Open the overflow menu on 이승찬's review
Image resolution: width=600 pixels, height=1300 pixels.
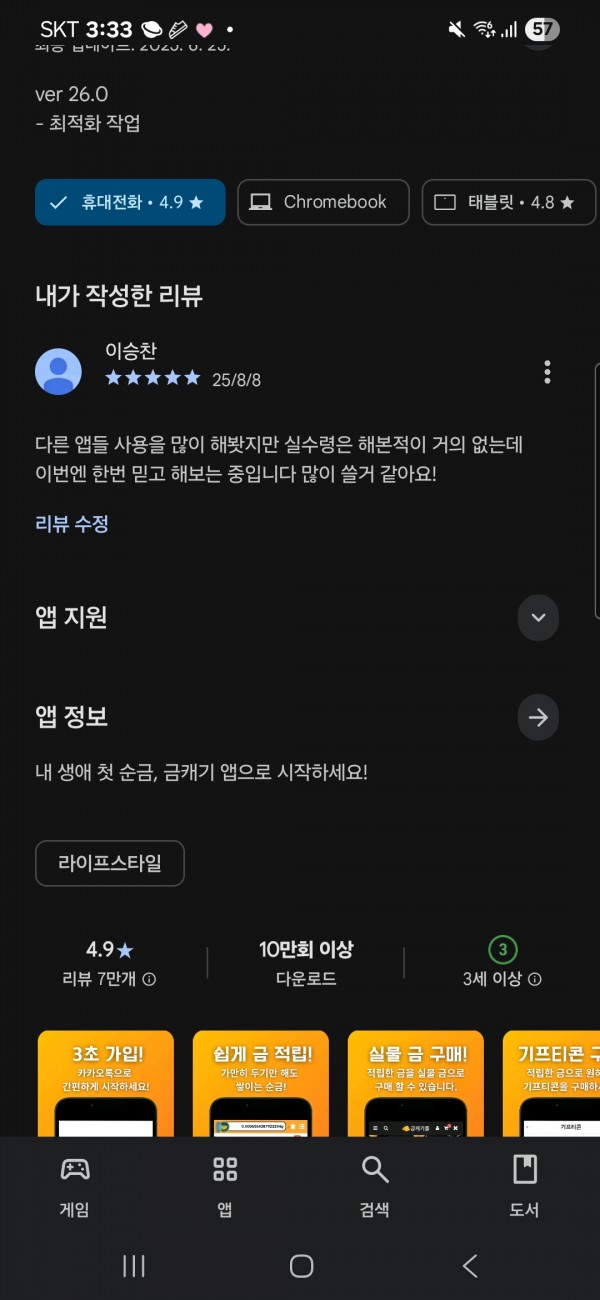[547, 372]
